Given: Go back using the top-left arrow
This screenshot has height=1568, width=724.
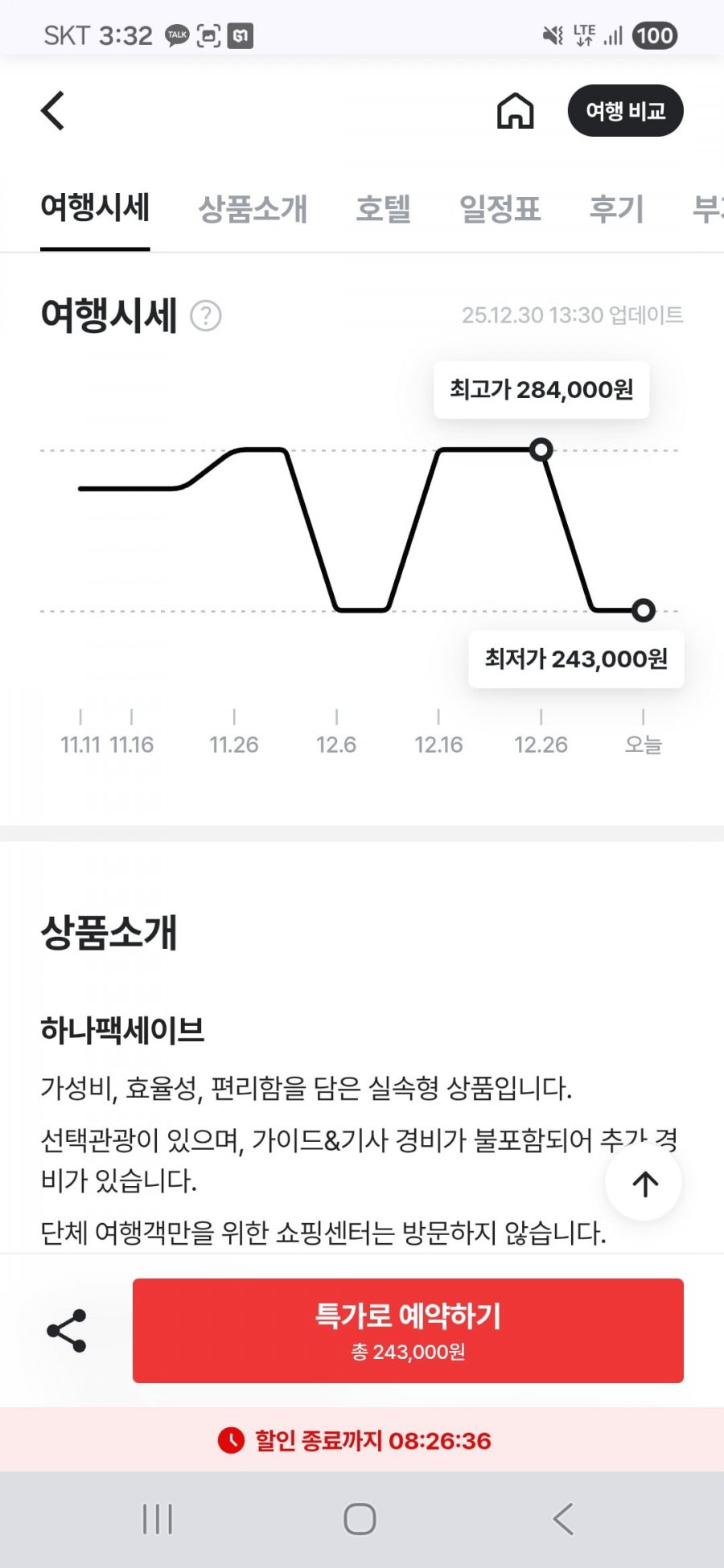Looking at the screenshot, I should (x=53, y=111).
